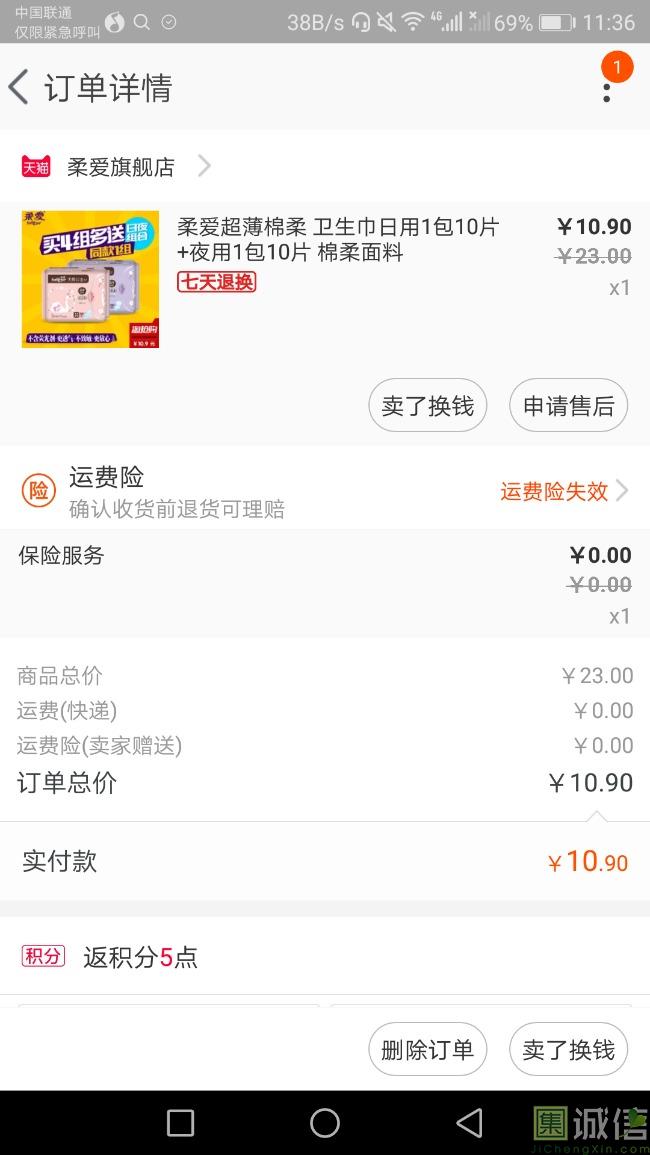Viewport: 650px width, 1155px height.
Task: Open the 运费险 insurance details row
Action: pos(325,492)
